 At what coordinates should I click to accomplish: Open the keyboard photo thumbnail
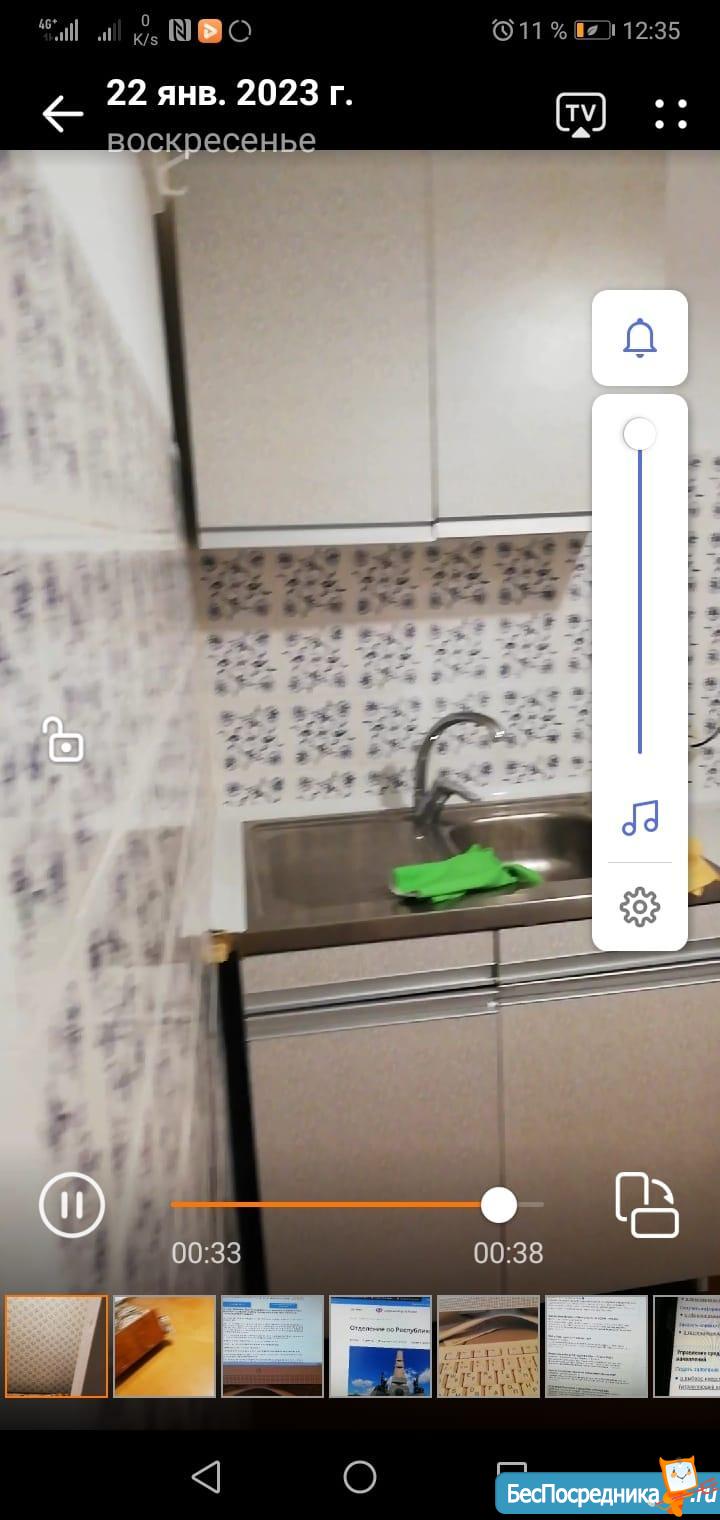click(x=488, y=1346)
